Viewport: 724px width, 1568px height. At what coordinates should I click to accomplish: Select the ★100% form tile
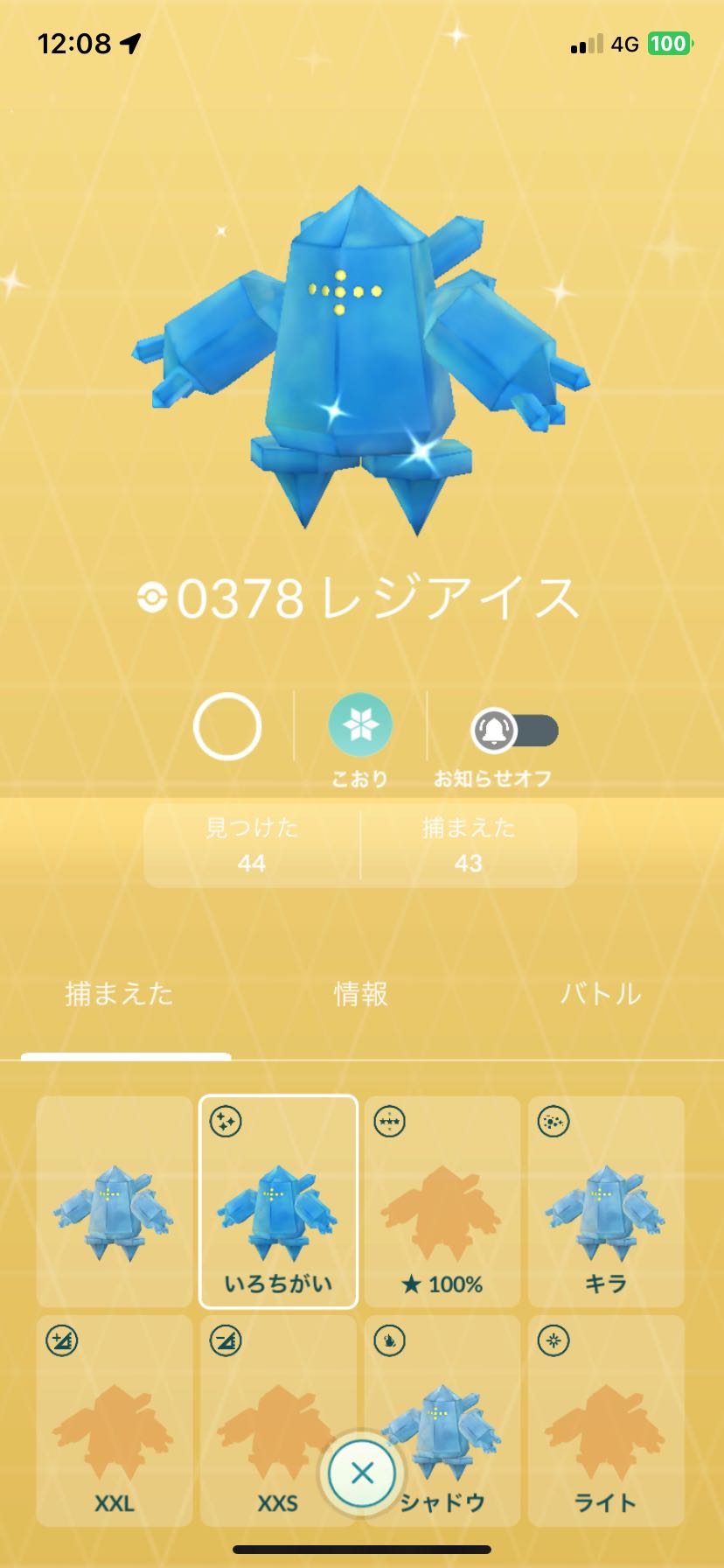[442, 1200]
